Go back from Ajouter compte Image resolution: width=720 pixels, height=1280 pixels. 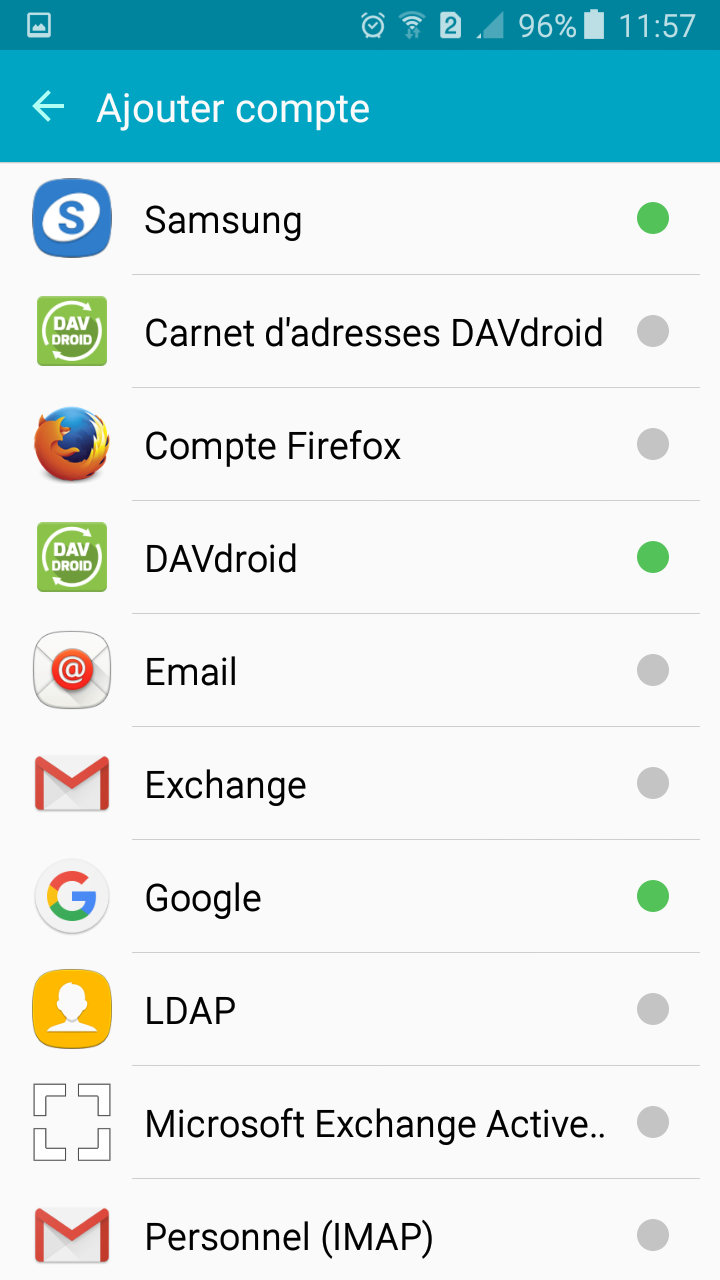pyautogui.click(x=48, y=107)
